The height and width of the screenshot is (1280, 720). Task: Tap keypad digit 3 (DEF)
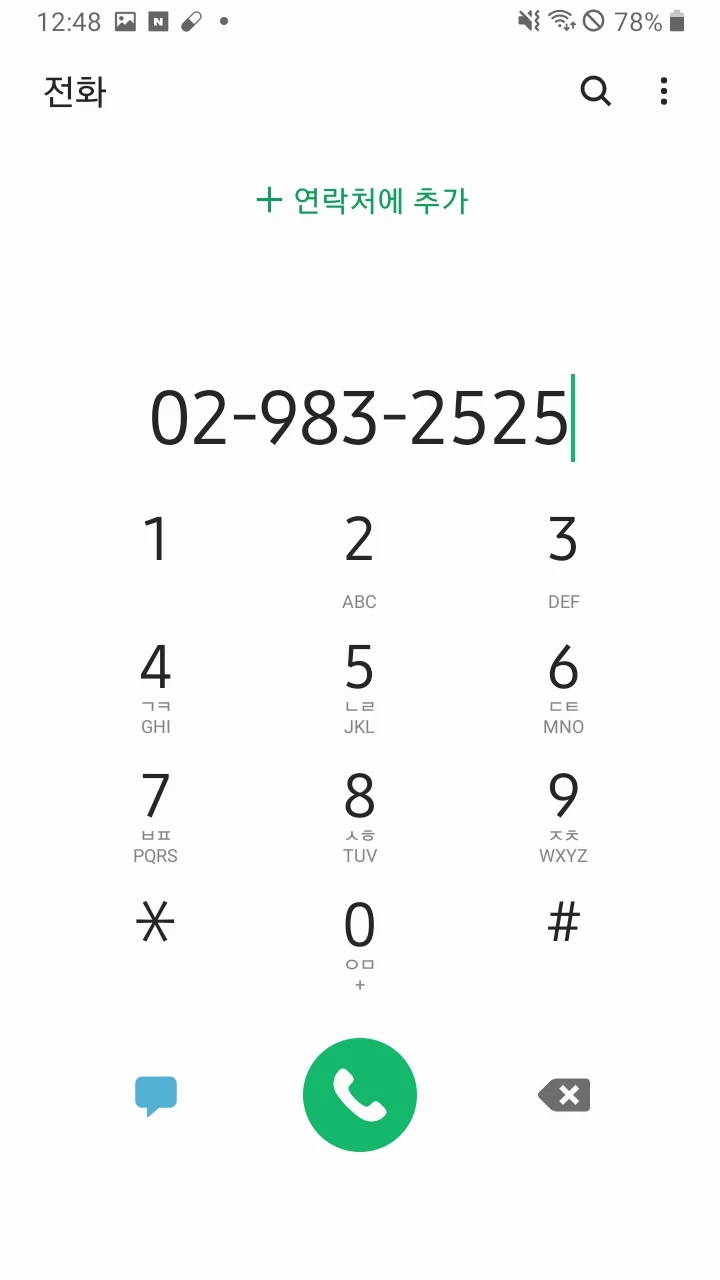(563, 555)
